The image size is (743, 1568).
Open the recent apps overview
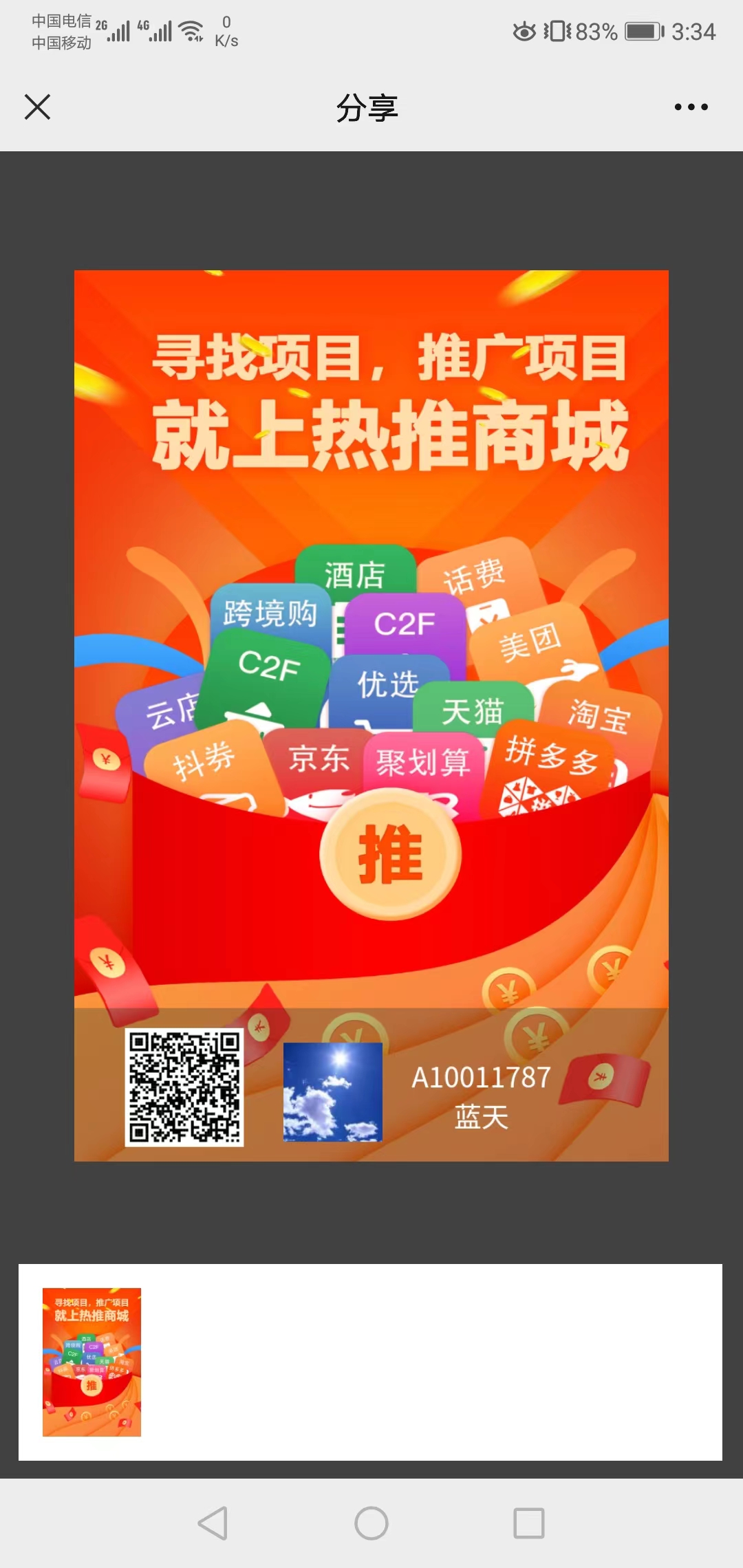[x=529, y=1523]
